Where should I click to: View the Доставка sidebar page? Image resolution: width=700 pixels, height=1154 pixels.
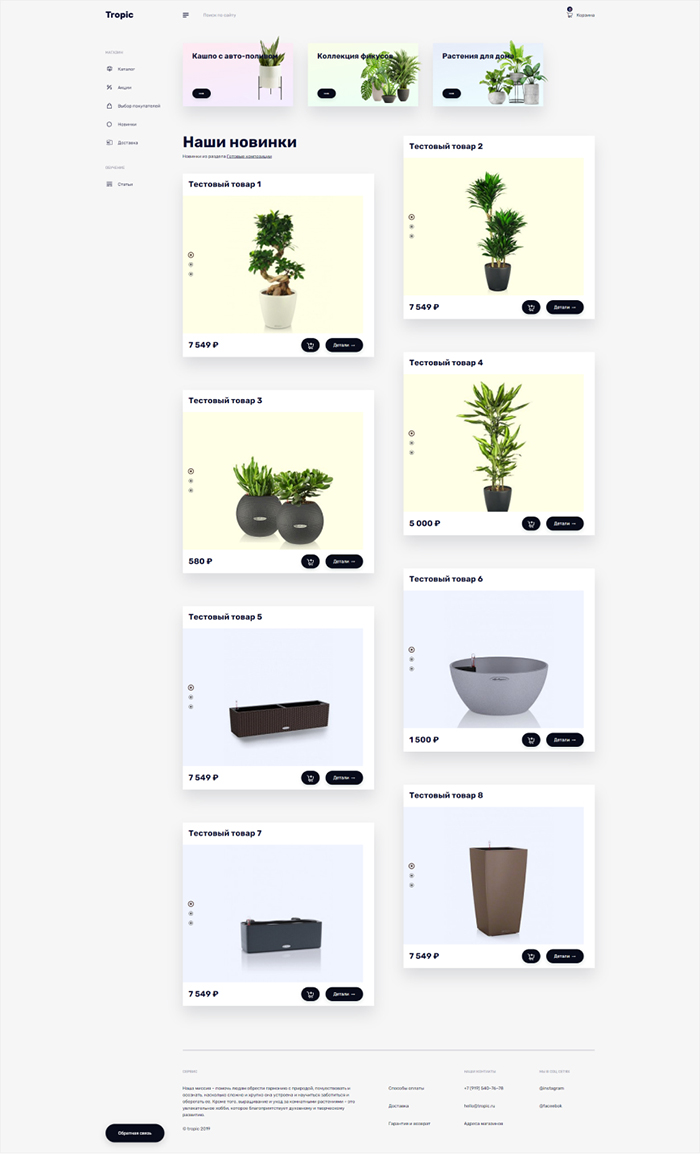pyautogui.click(x=127, y=142)
